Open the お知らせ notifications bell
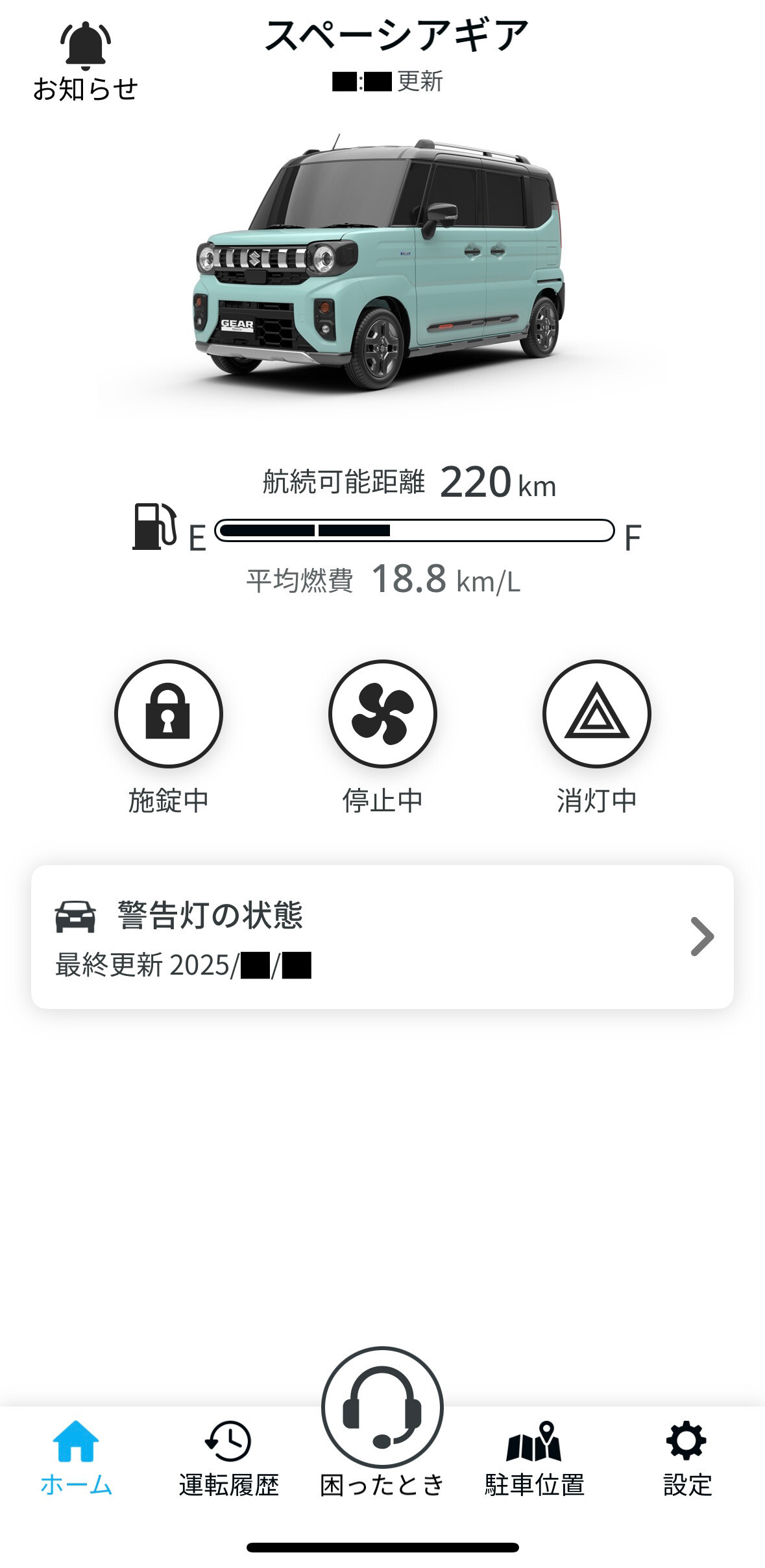This screenshot has width=765, height=1568. pyautogui.click(x=85, y=60)
